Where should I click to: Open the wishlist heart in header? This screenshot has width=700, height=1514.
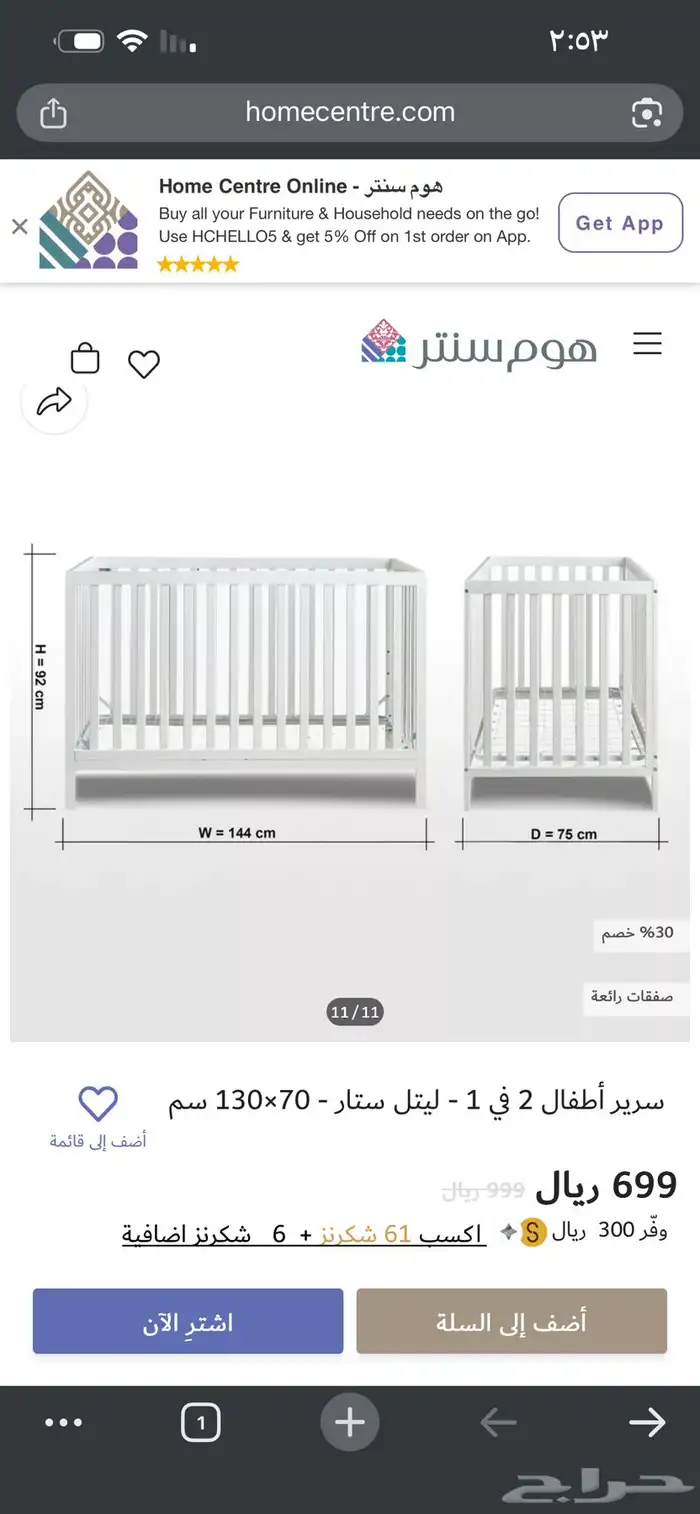coord(144,364)
